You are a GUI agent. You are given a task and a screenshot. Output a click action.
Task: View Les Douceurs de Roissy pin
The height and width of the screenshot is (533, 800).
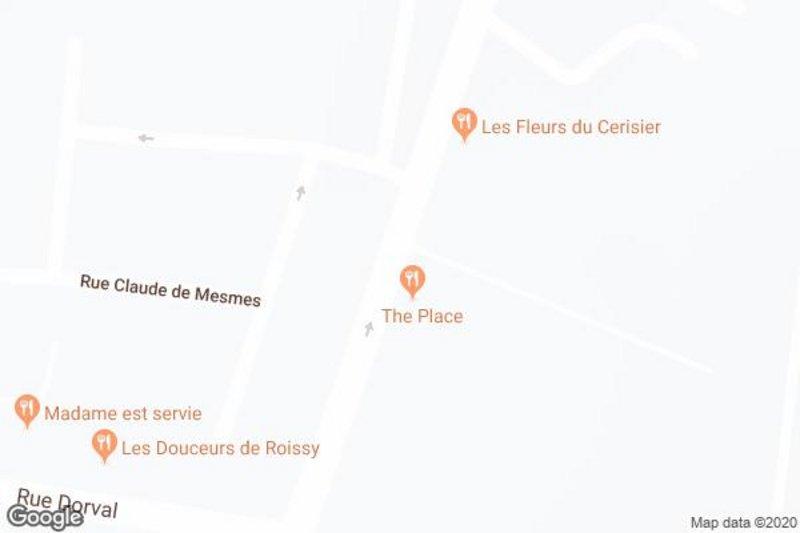click(104, 445)
